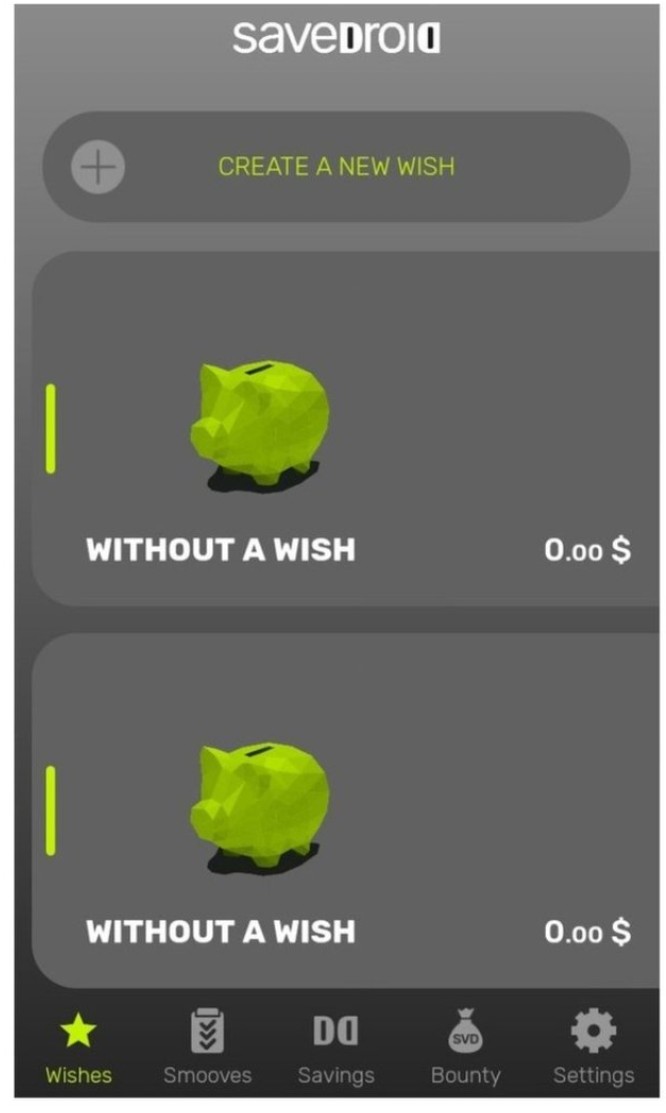Viewport: 666px width, 1113px height.
Task: Open the Settings tab
Action: click(x=593, y=1047)
